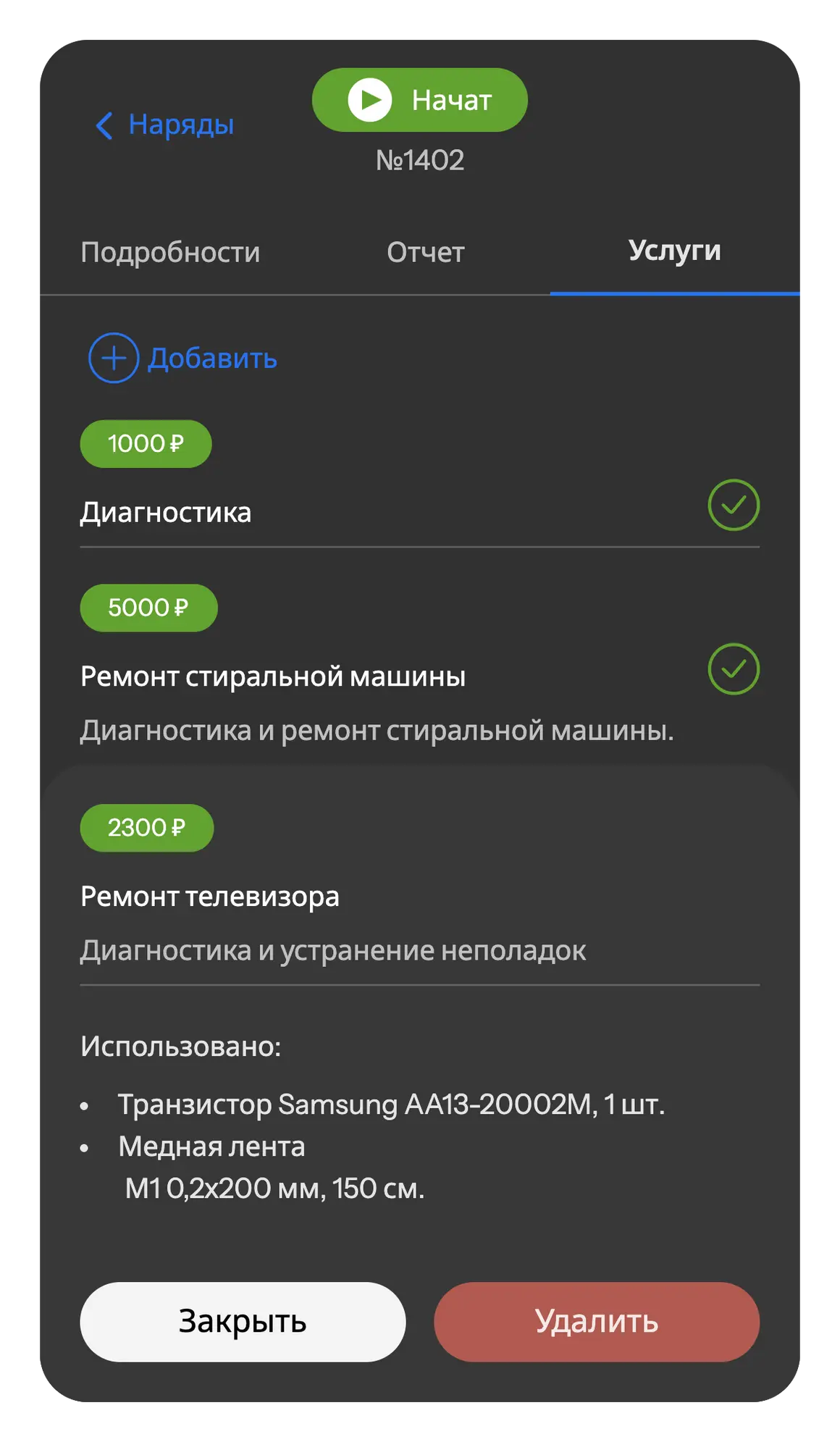Tap the green Начат status button
Viewport: 840px width, 1442px height.
(x=419, y=100)
